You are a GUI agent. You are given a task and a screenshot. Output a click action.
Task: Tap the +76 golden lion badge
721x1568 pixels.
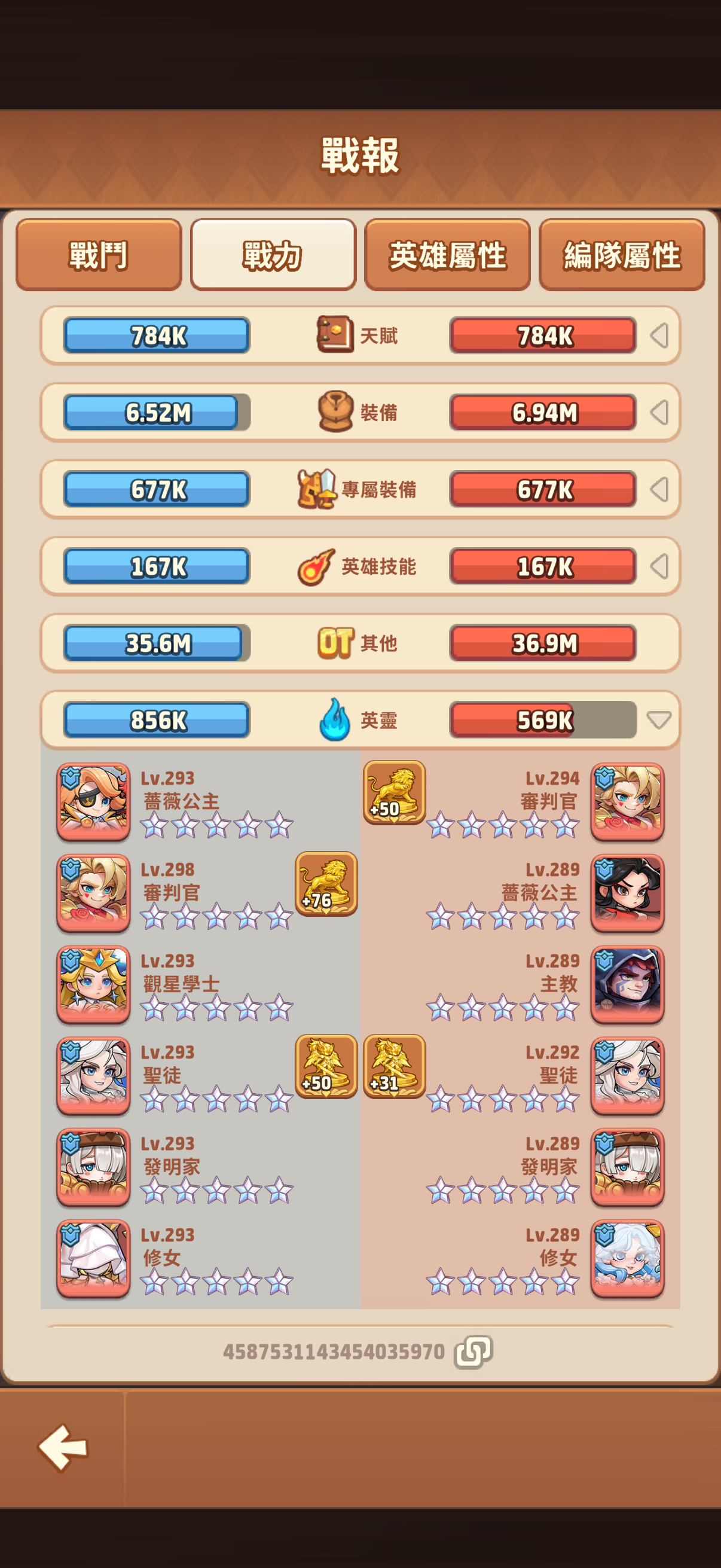pos(326,883)
